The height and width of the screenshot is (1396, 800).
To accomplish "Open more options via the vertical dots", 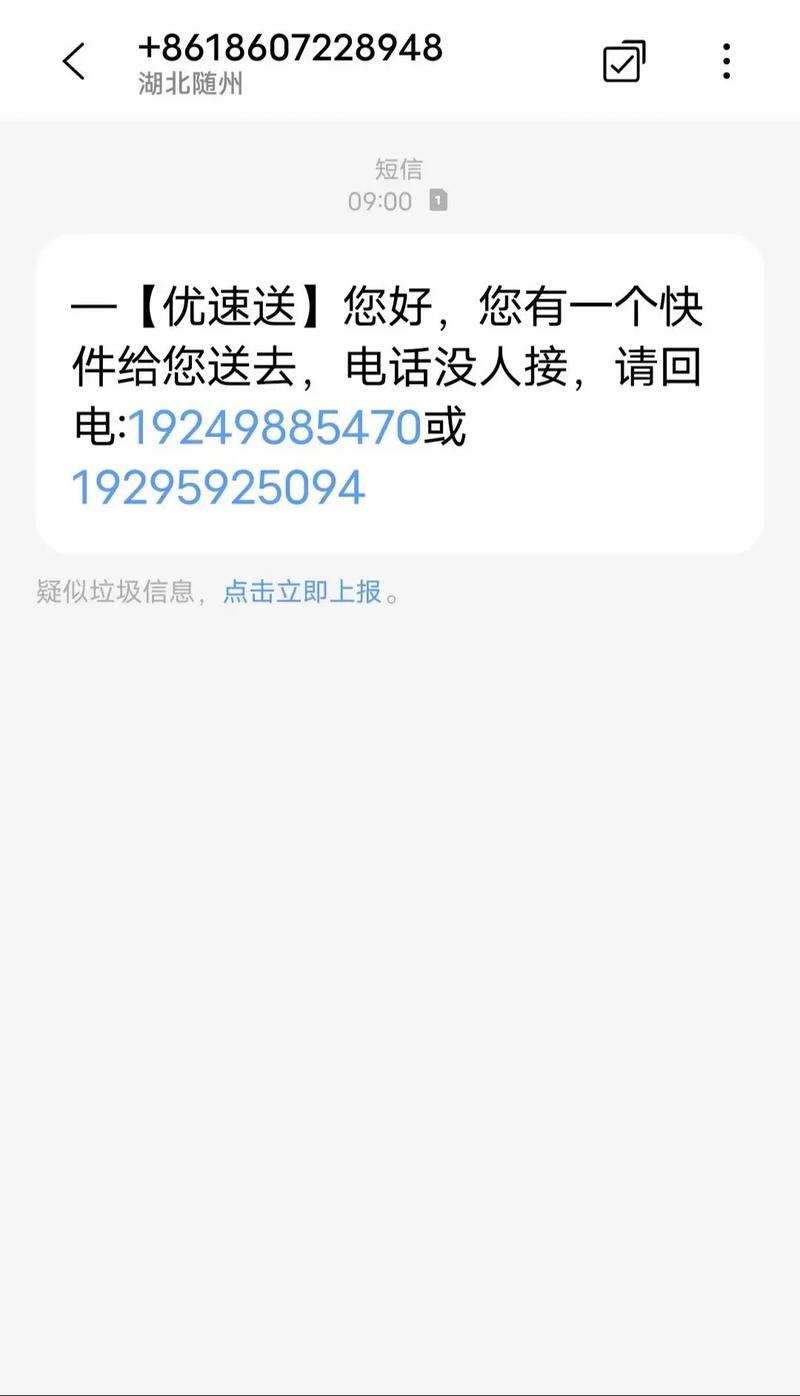I will click(726, 60).
